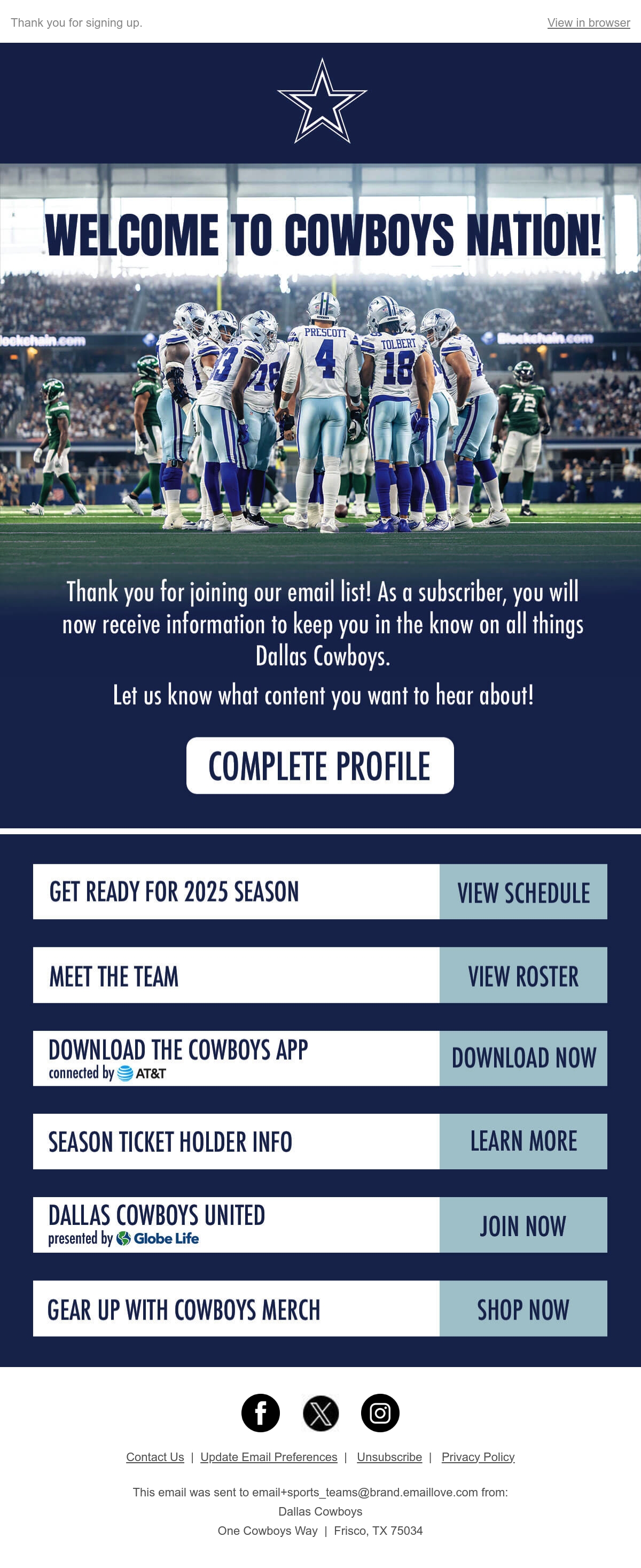
Task: Open the Privacy Policy link
Action: 478,1457
